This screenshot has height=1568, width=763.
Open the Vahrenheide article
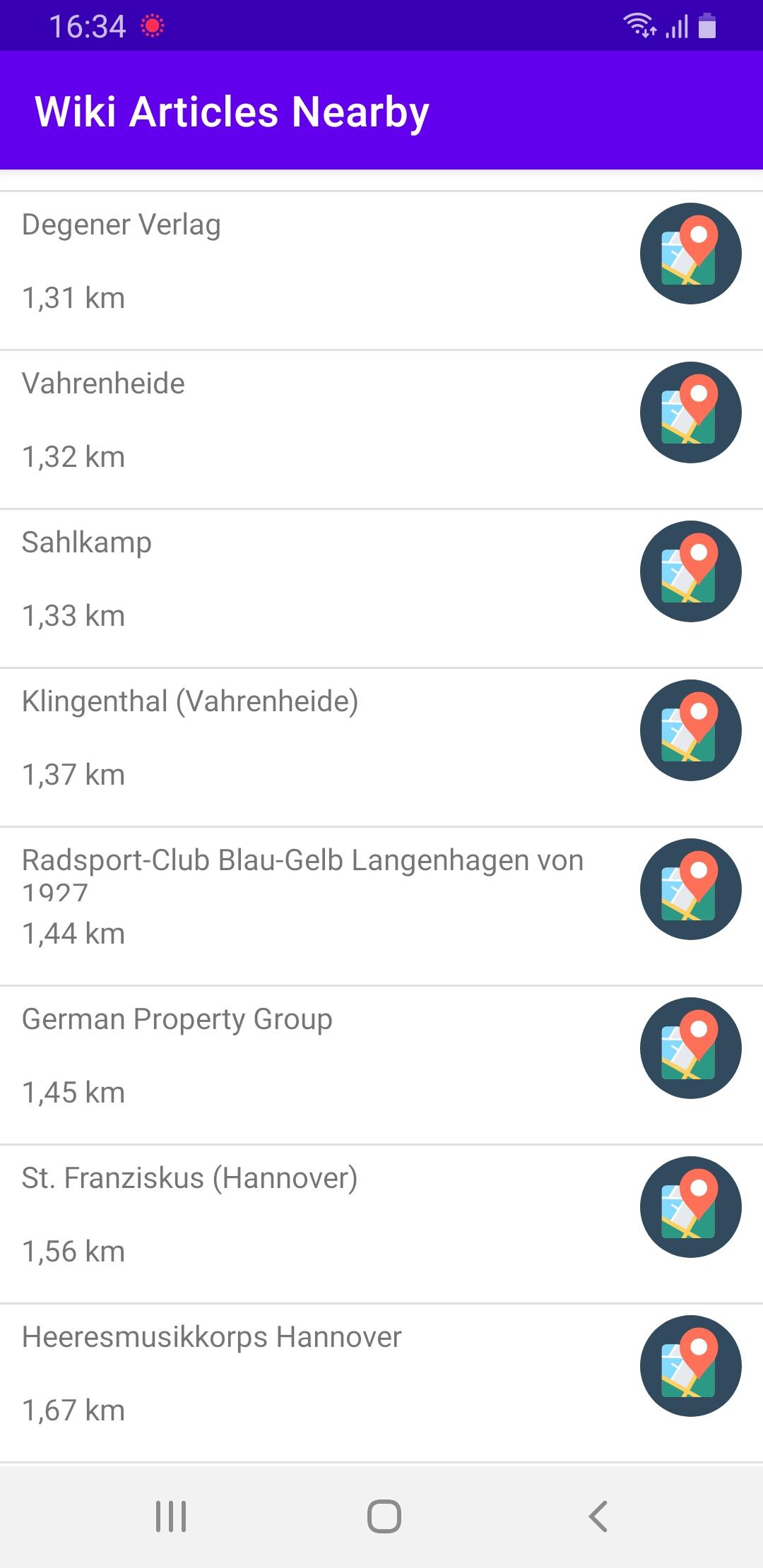click(104, 384)
